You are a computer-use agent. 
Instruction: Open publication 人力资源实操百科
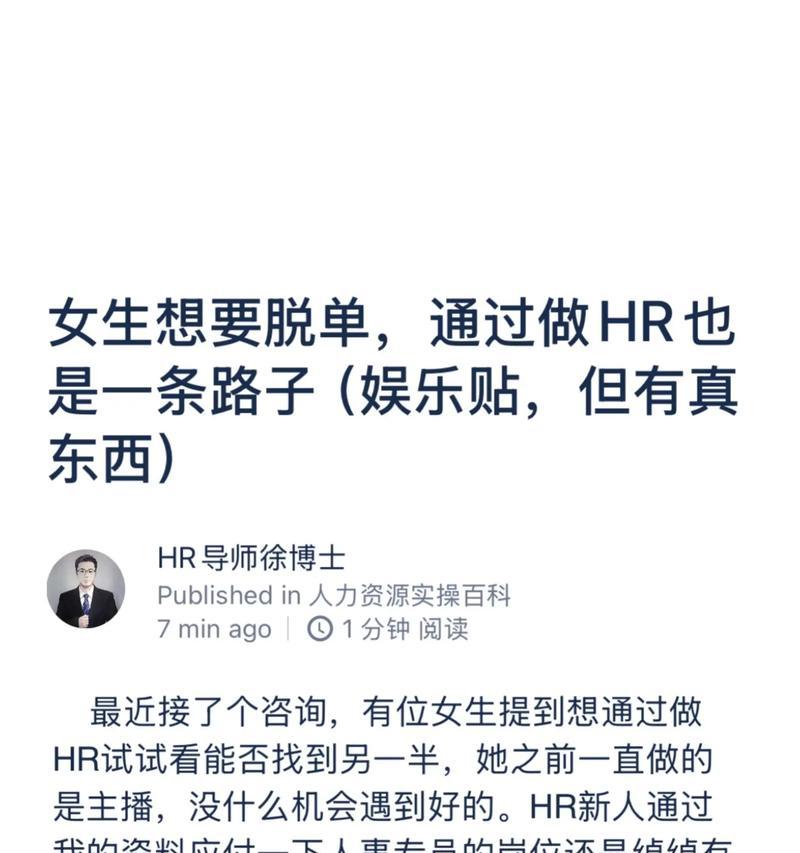(409, 595)
